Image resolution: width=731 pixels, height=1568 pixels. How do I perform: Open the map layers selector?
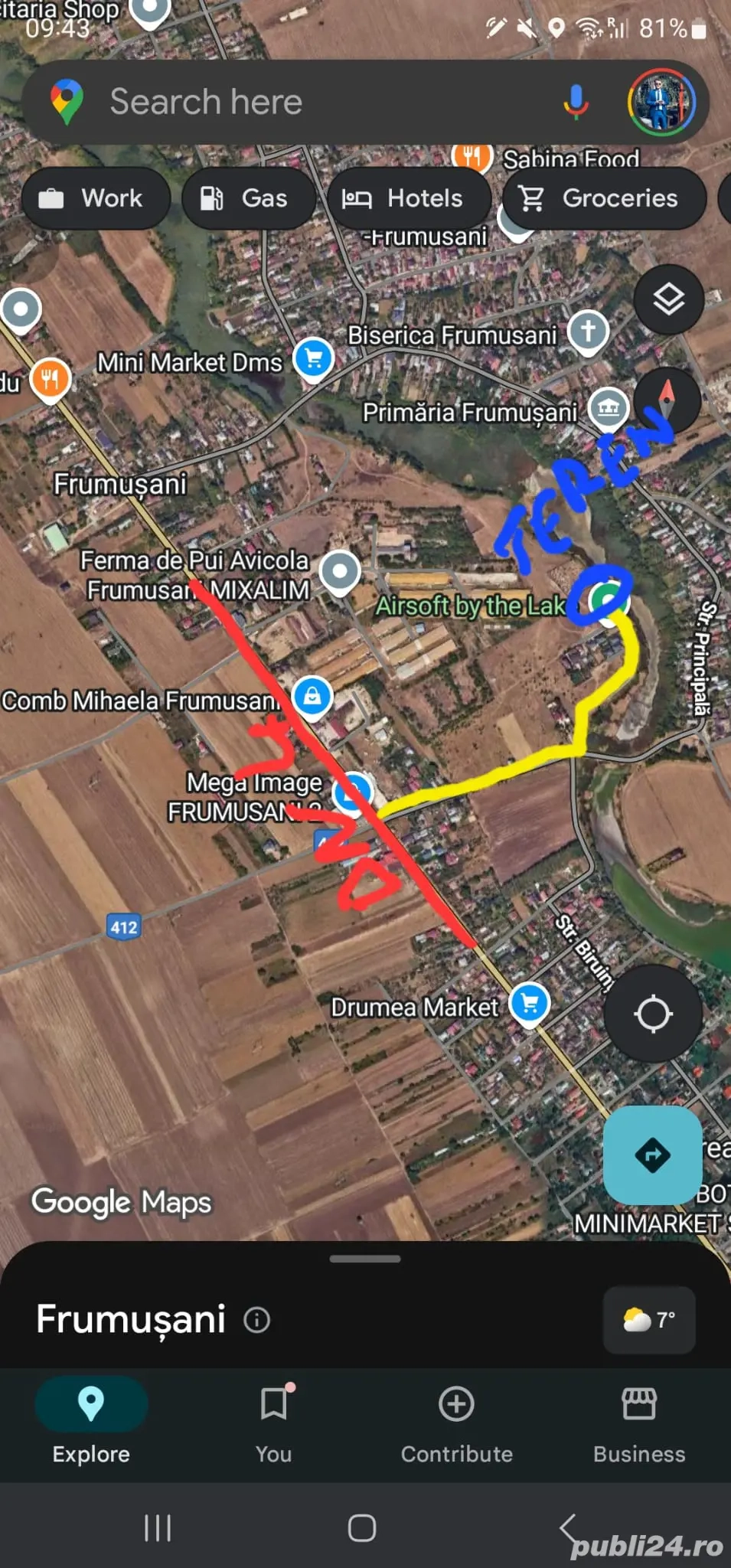pyautogui.click(x=668, y=299)
